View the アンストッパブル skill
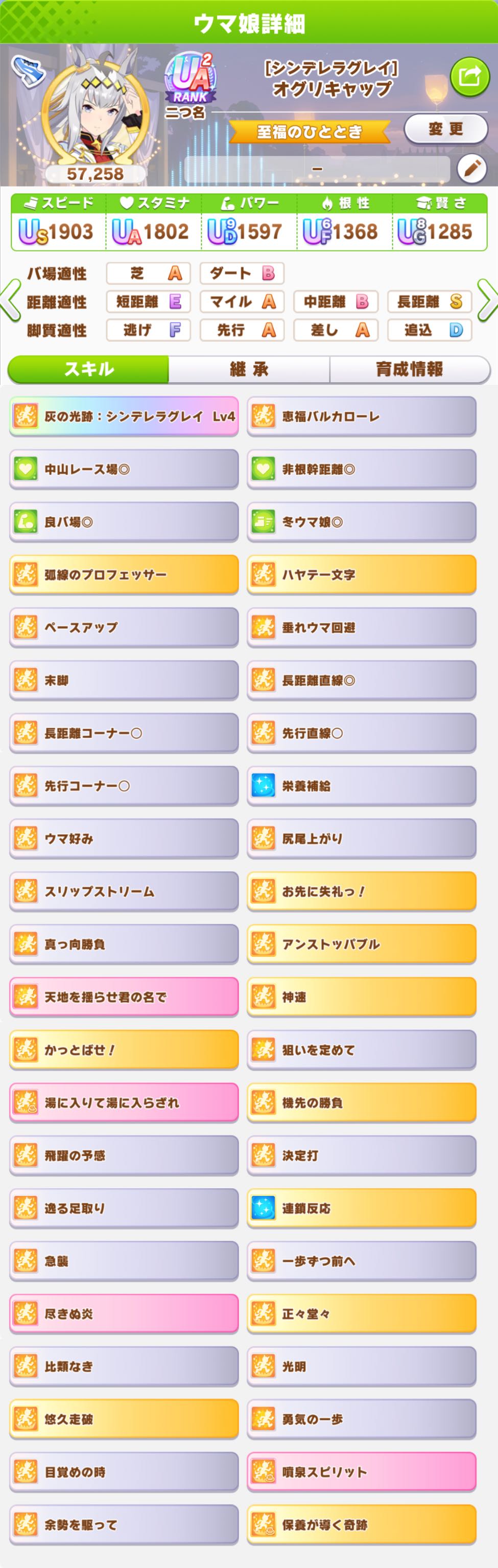 pyautogui.click(x=361, y=944)
